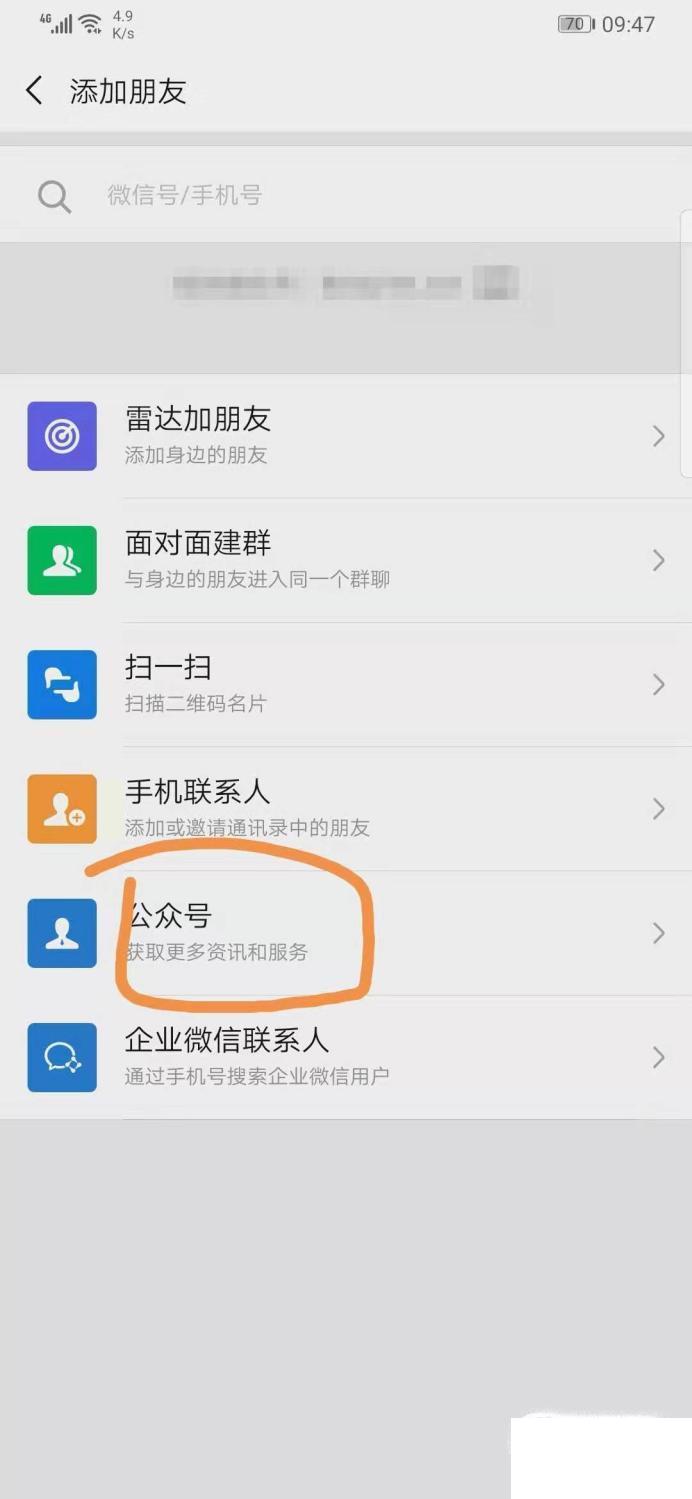Open 雷达加朋友
Screen dimensions: 692x1499
click(x=346, y=436)
